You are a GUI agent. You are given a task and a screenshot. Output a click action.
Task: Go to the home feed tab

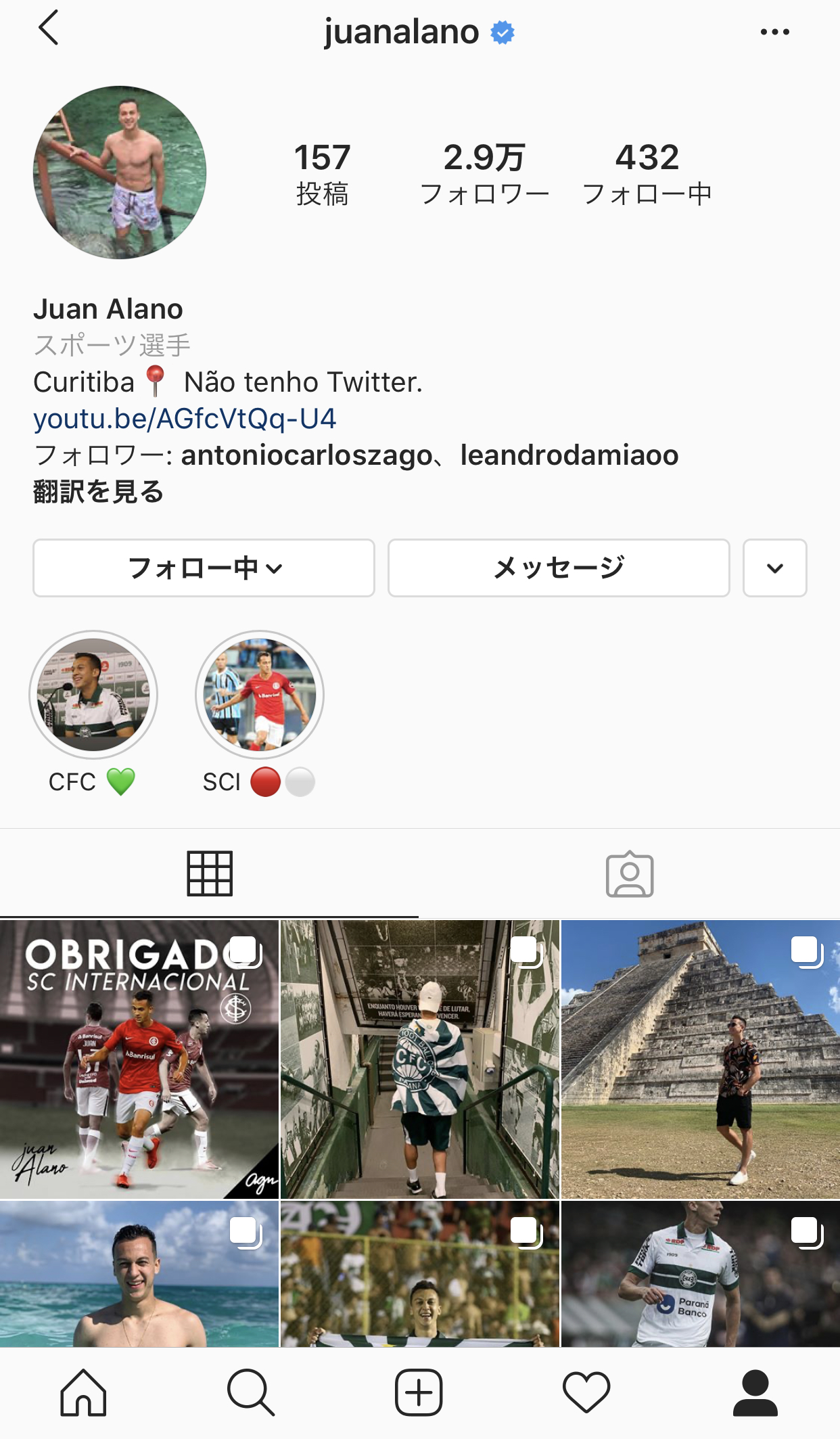coord(83,1392)
